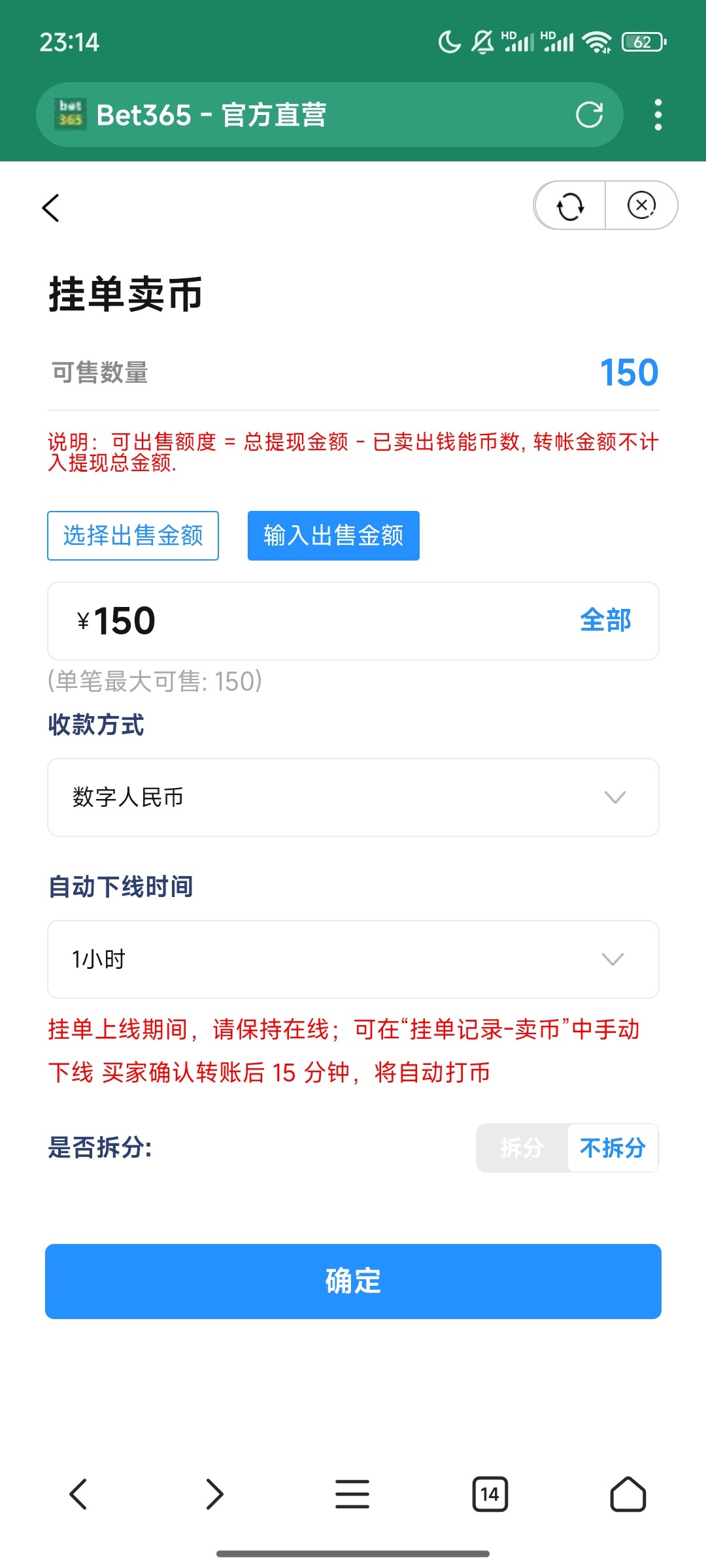Switch to 选择出售金额 mode

tap(133, 536)
